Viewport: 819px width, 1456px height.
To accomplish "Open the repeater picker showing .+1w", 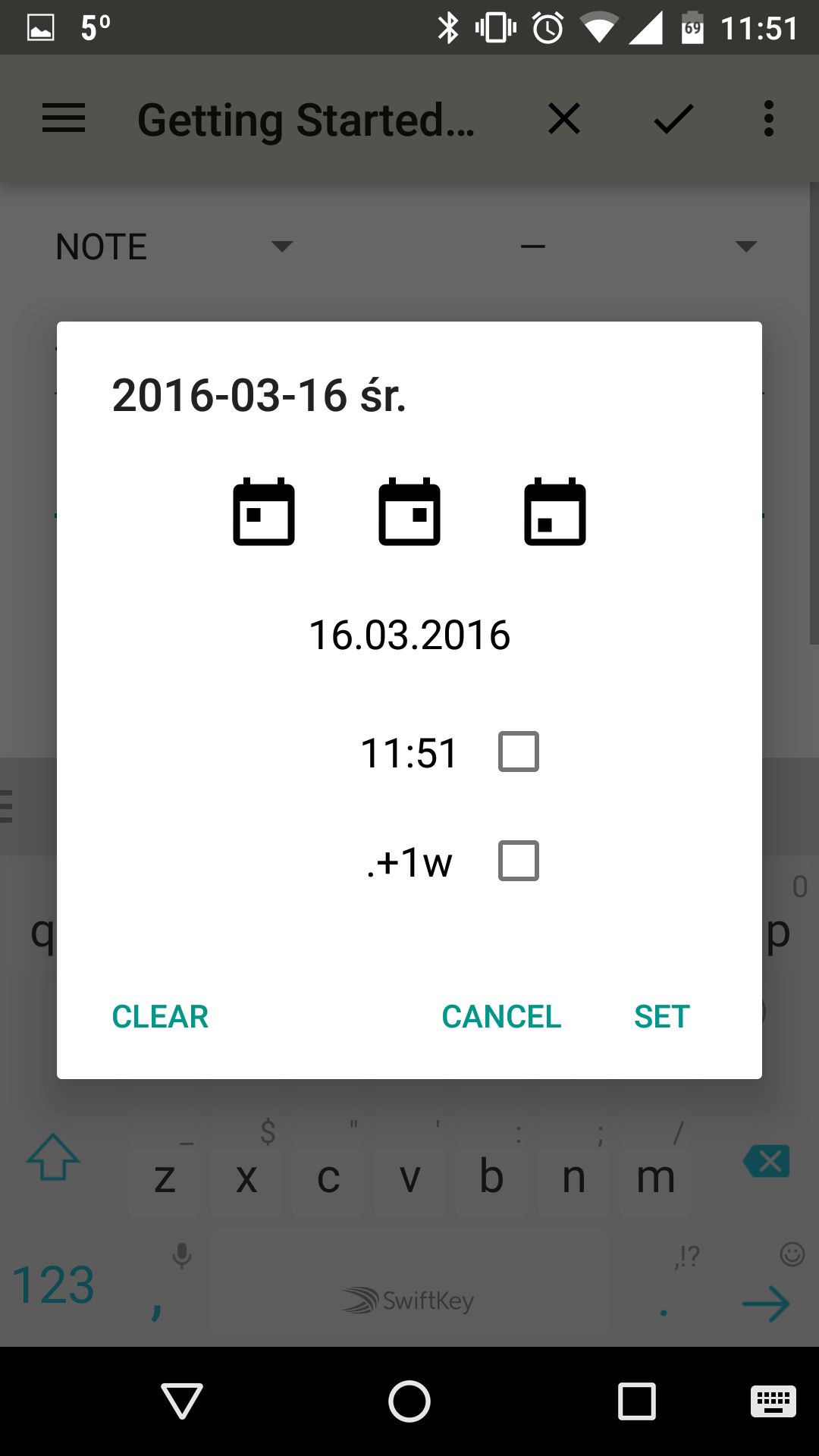I will pyautogui.click(x=409, y=862).
